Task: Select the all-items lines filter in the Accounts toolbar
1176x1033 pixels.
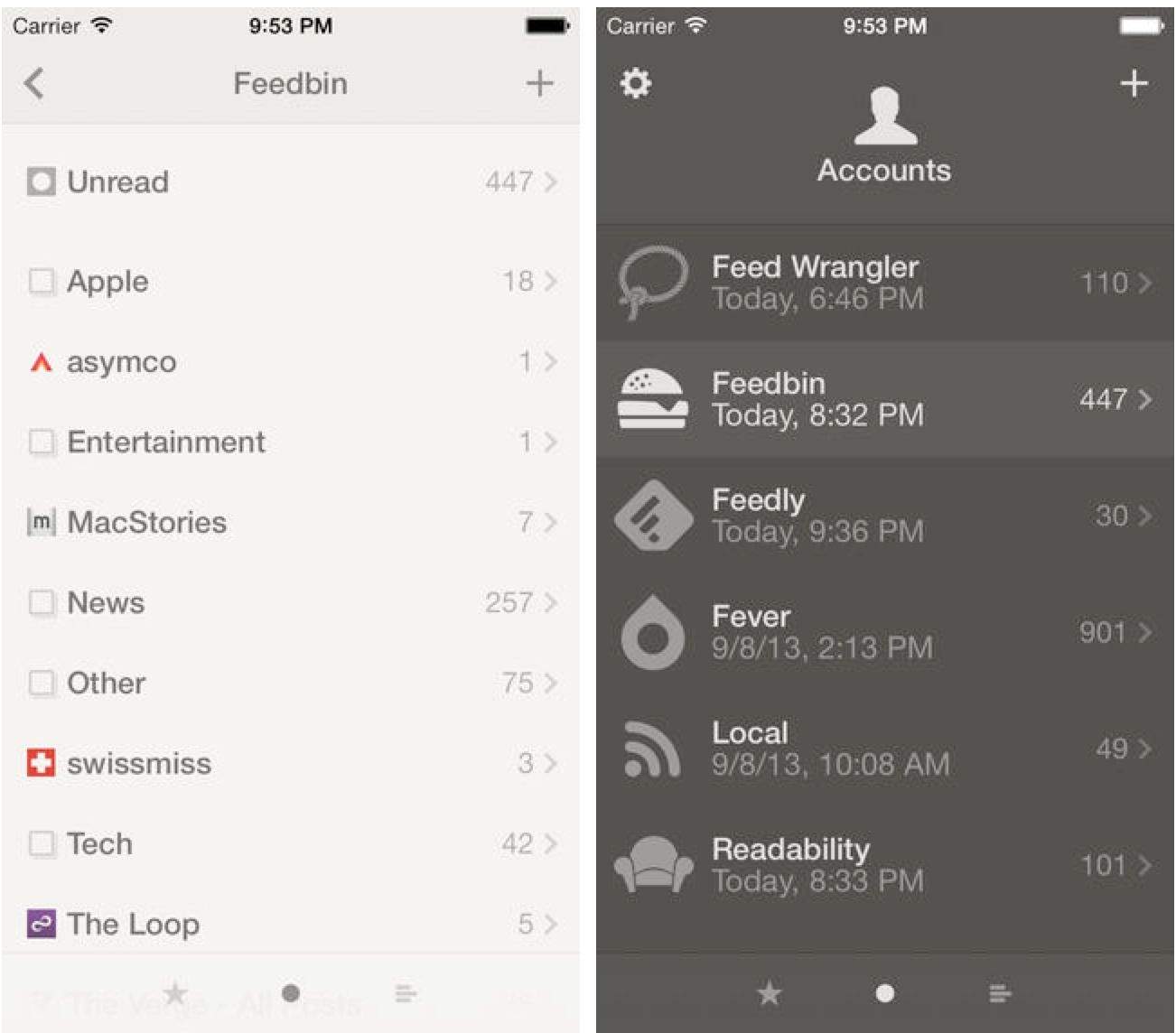Action: 999,994
